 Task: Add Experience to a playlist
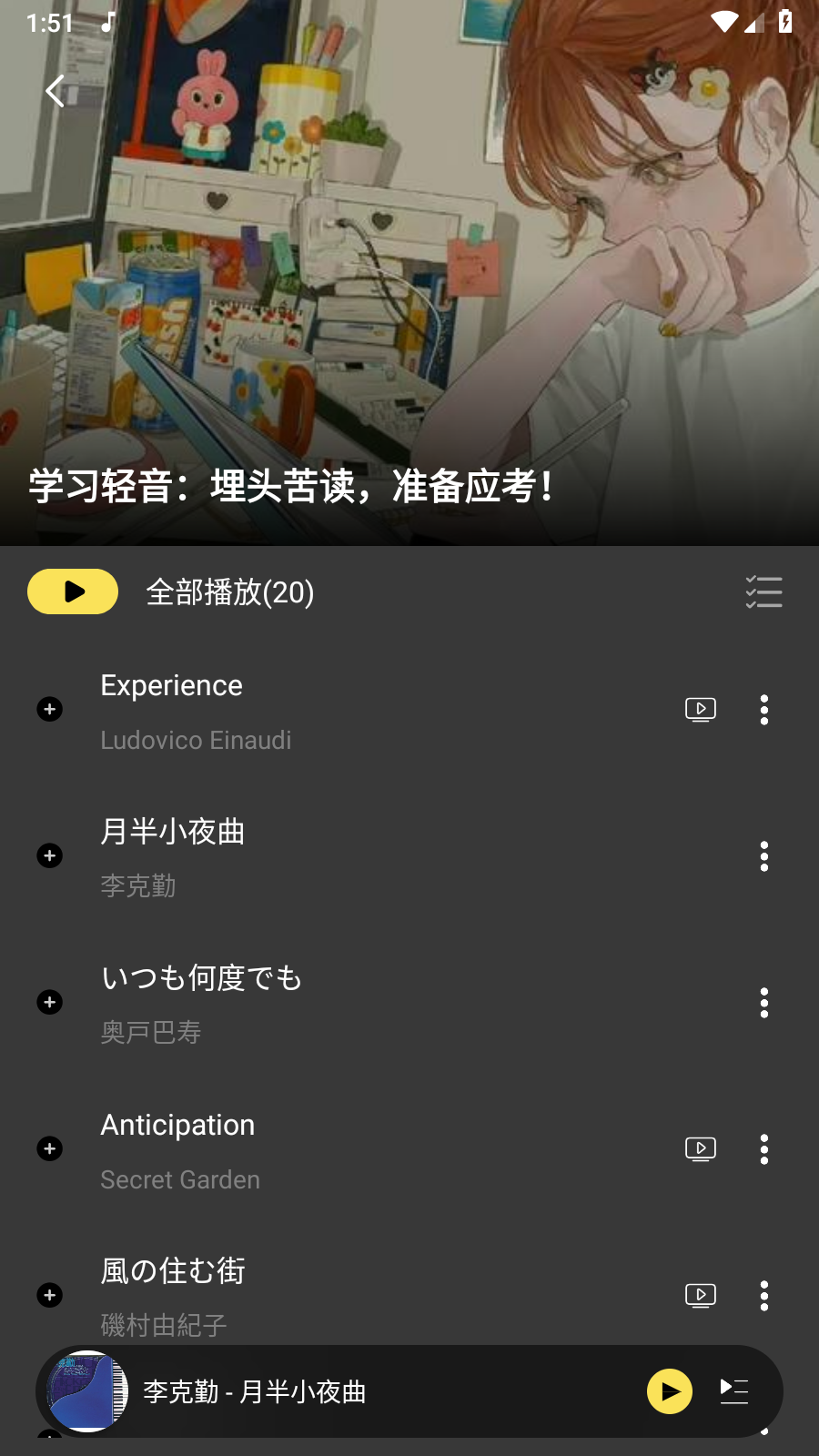49,709
